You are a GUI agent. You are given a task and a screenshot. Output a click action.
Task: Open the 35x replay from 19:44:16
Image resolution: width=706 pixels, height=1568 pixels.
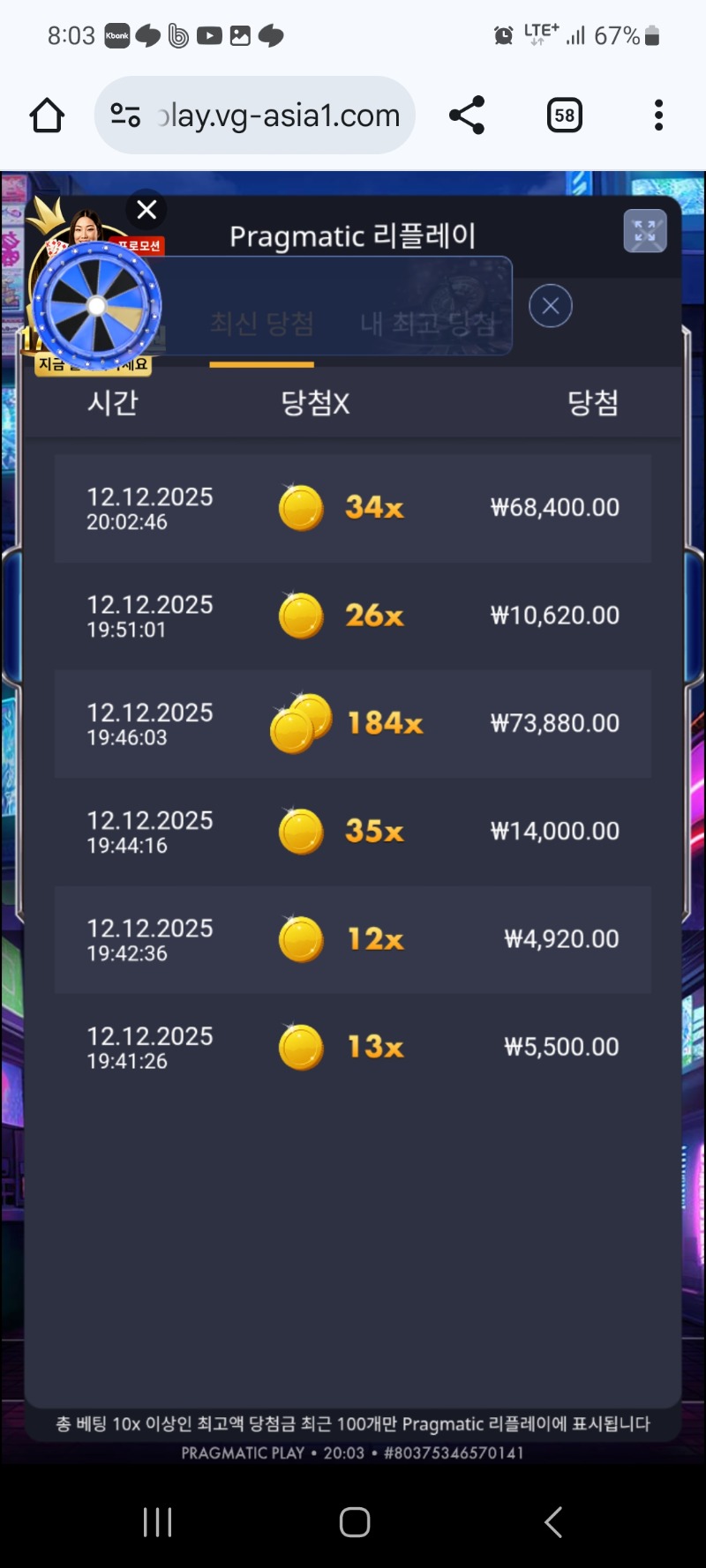point(353,831)
